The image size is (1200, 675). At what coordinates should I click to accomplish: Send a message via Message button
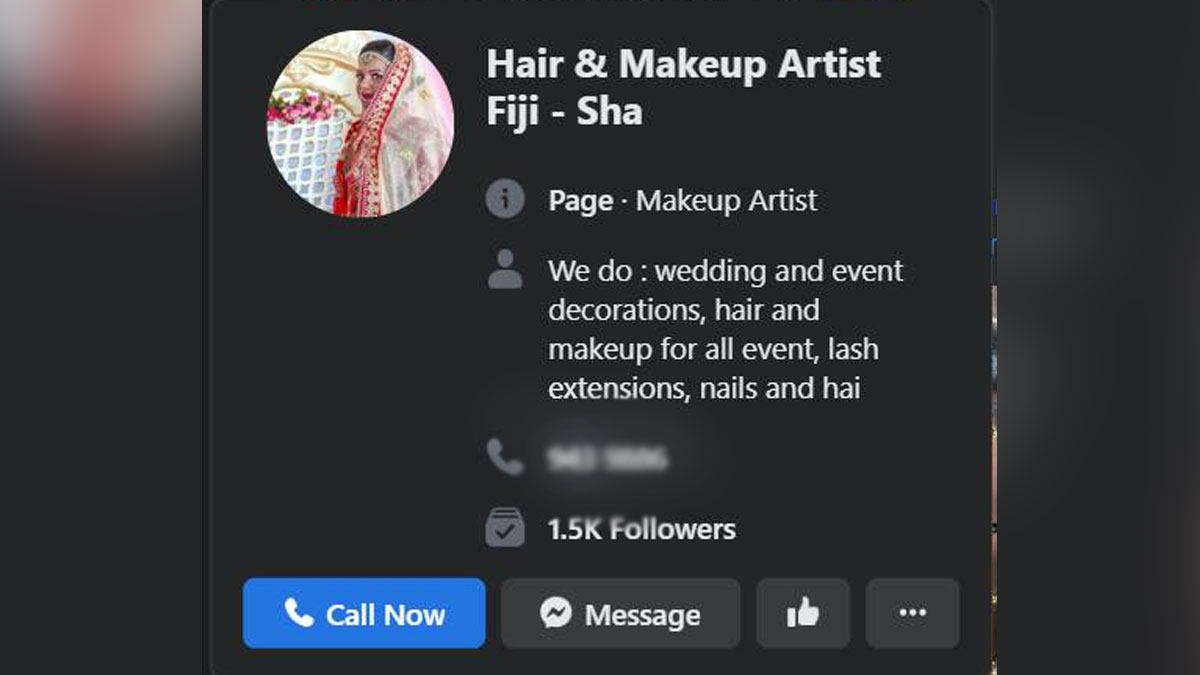pos(620,613)
